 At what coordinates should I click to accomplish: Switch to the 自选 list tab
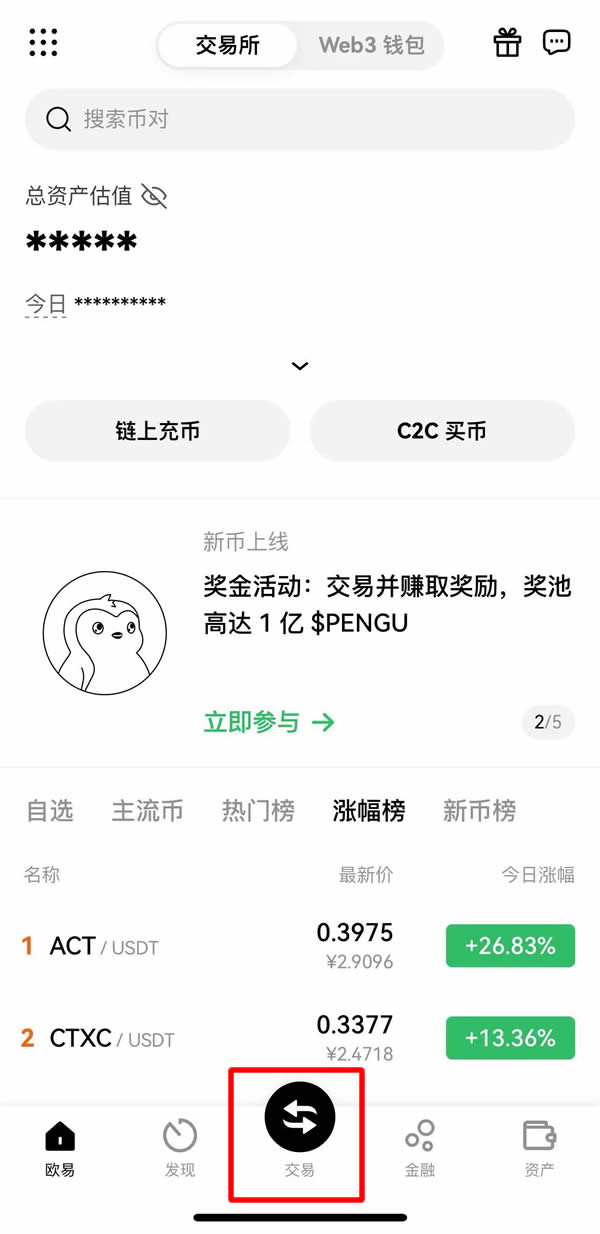50,811
